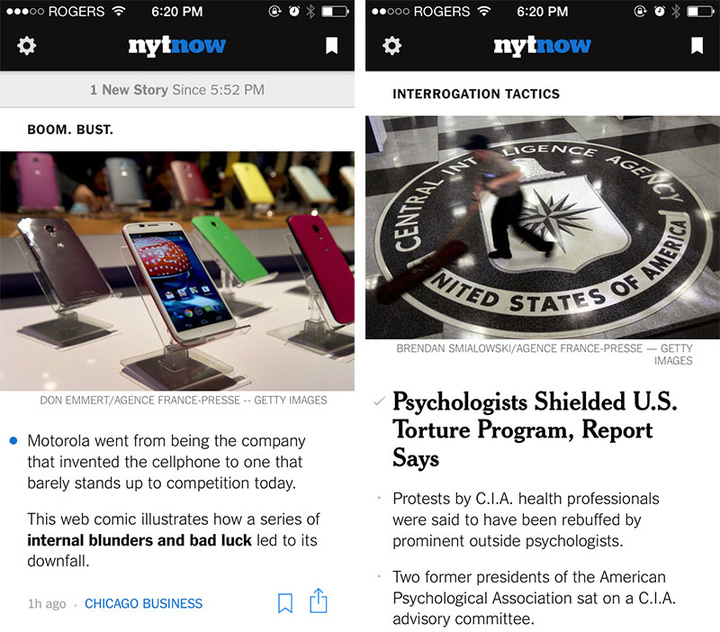720x632 pixels.
Task: Open saved bookmarks above the 1 New Story banner
Action: (x=331, y=46)
